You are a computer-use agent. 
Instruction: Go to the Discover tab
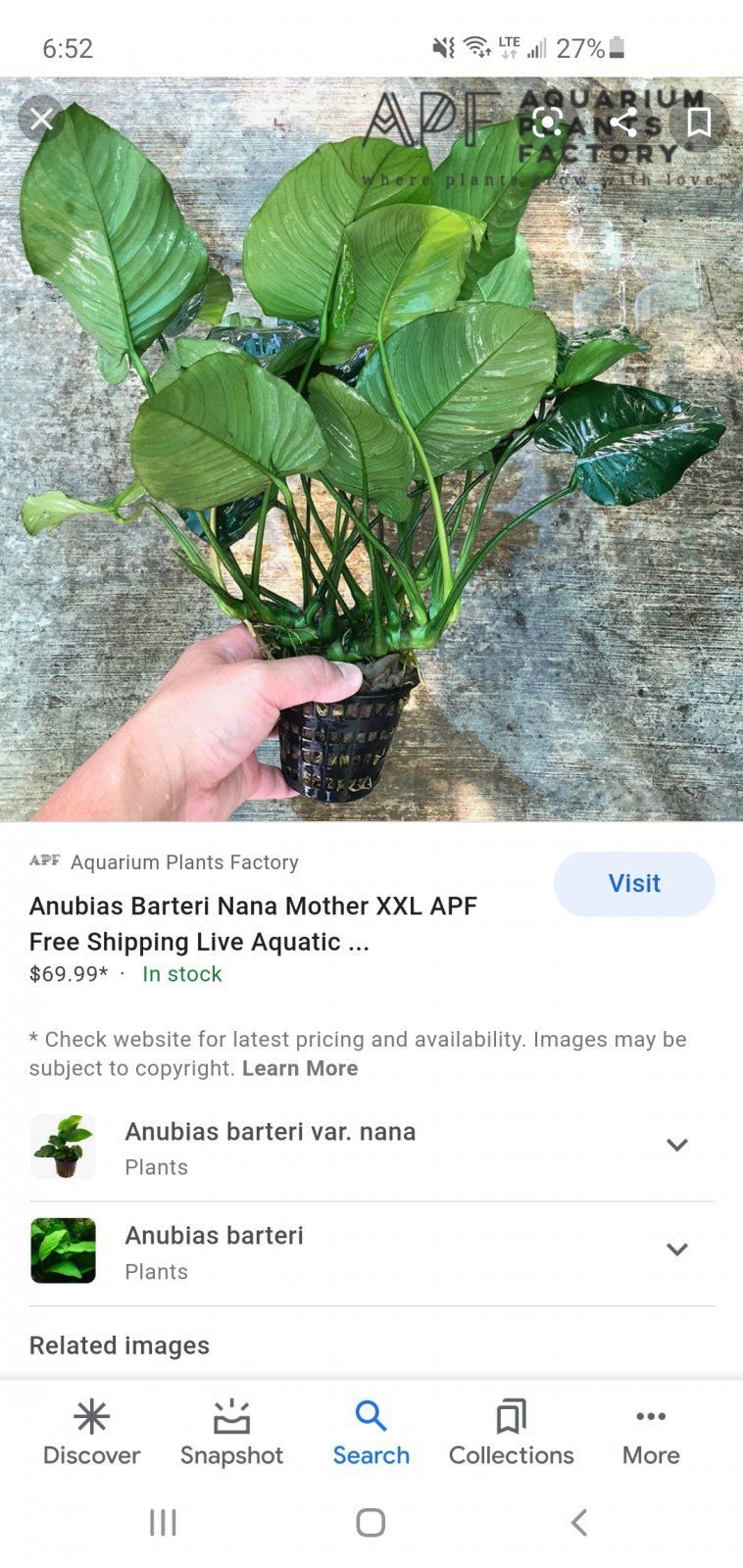[91, 1433]
